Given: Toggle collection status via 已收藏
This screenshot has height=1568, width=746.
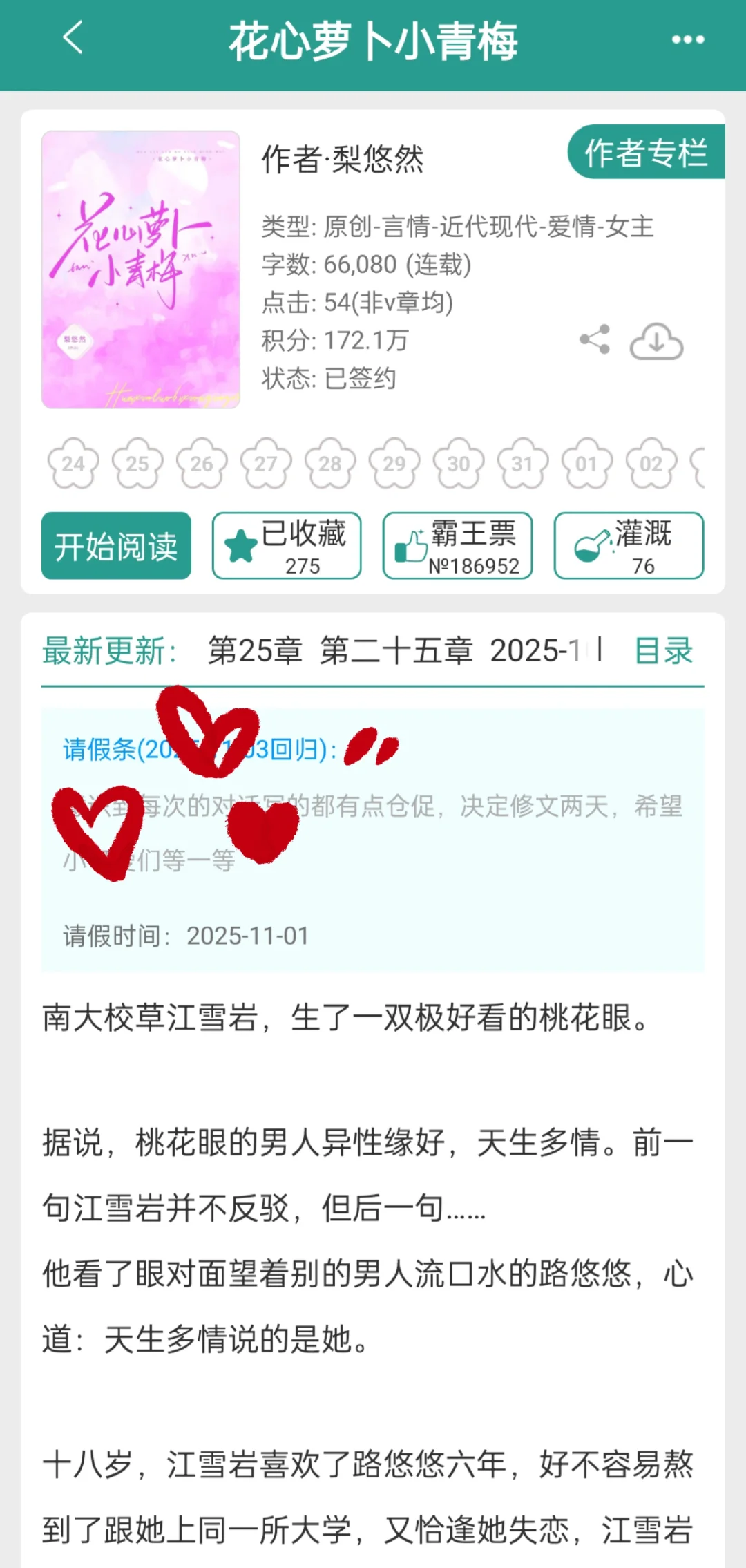Looking at the screenshot, I should click(286, 546).
